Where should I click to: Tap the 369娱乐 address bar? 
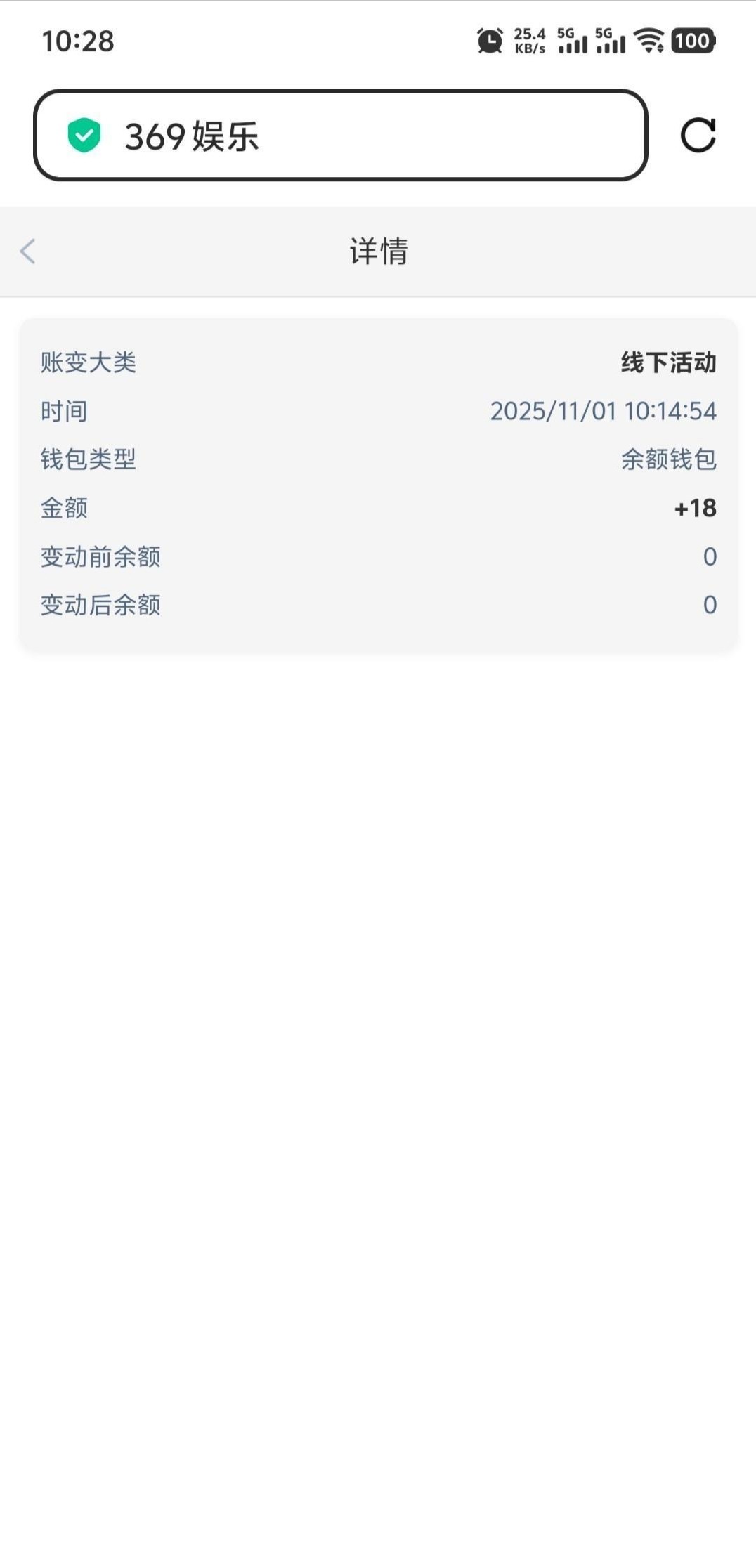tap(340, 135)
